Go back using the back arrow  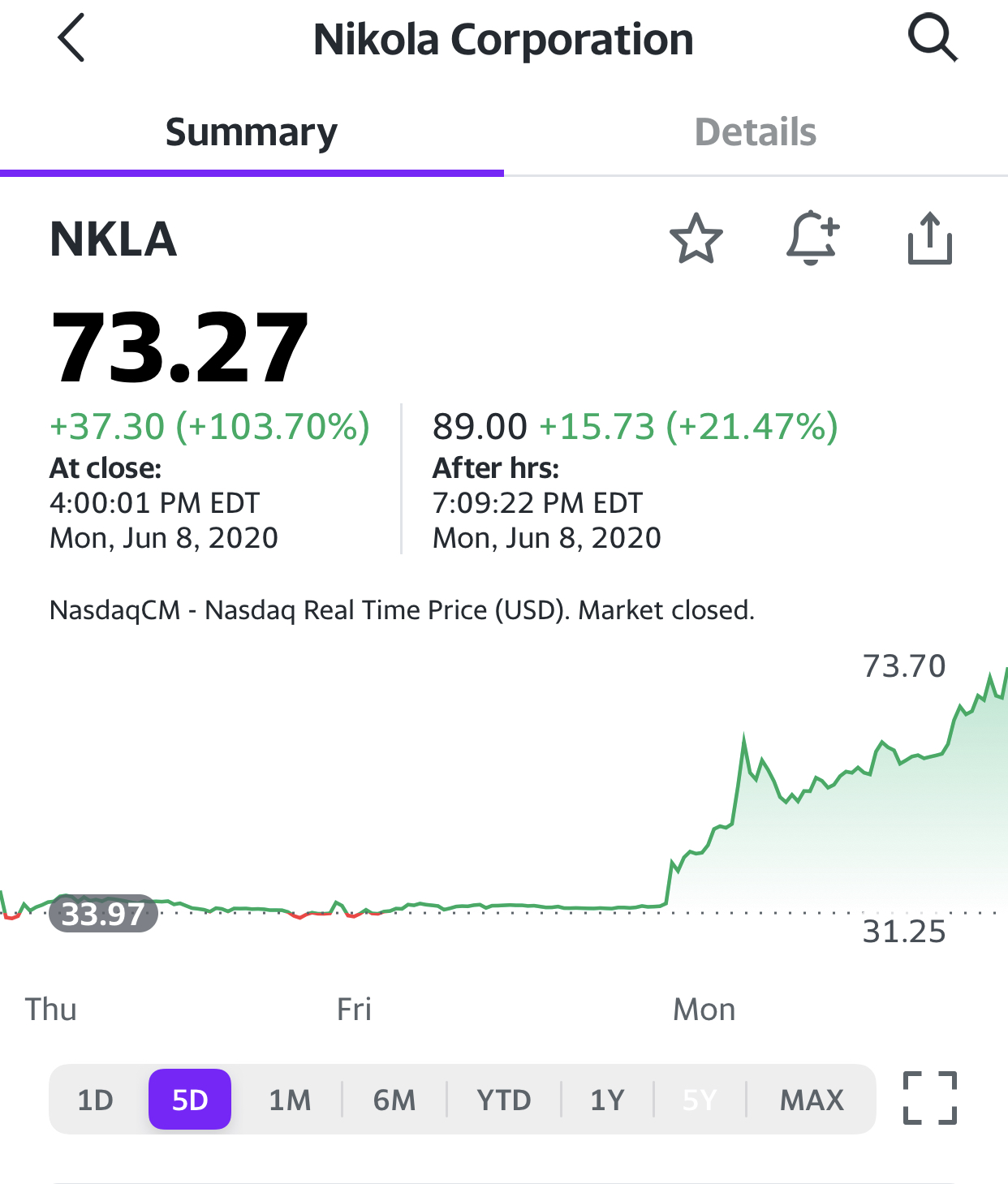71,38
